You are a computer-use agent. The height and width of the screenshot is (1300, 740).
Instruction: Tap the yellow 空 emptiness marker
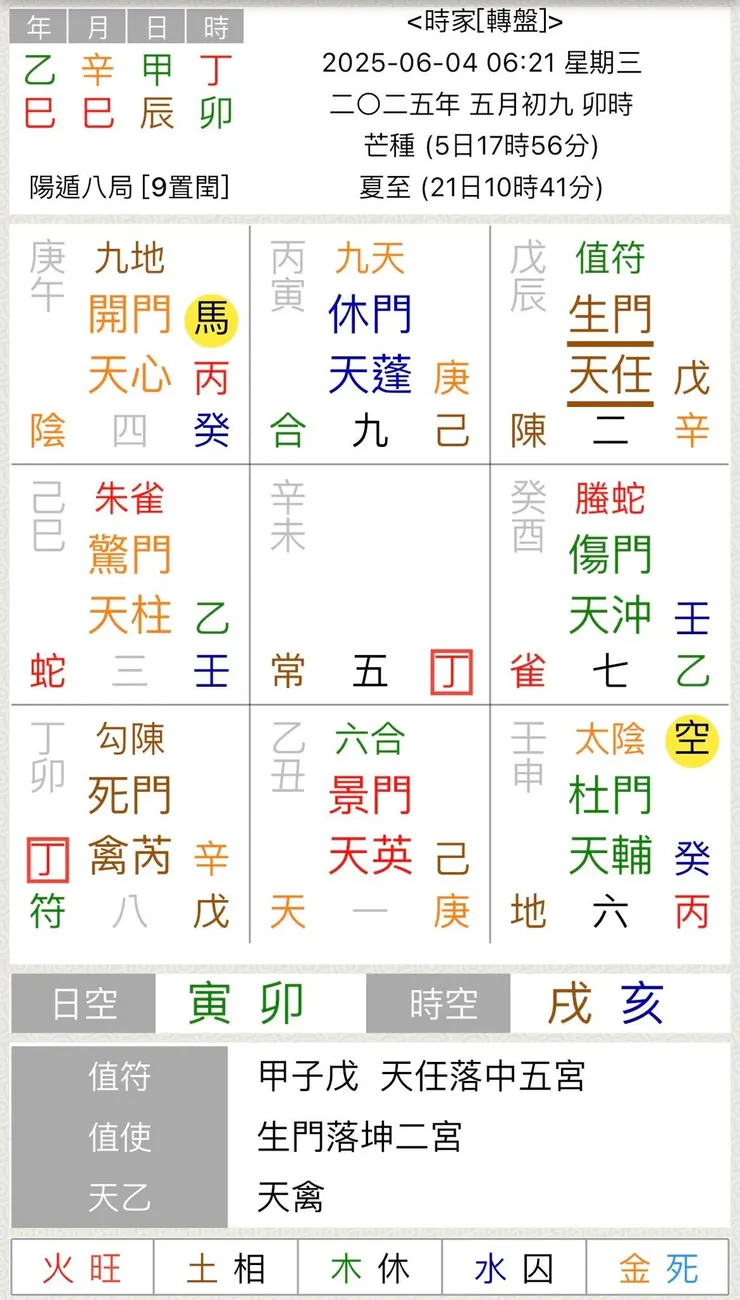(x=693, y=742)
